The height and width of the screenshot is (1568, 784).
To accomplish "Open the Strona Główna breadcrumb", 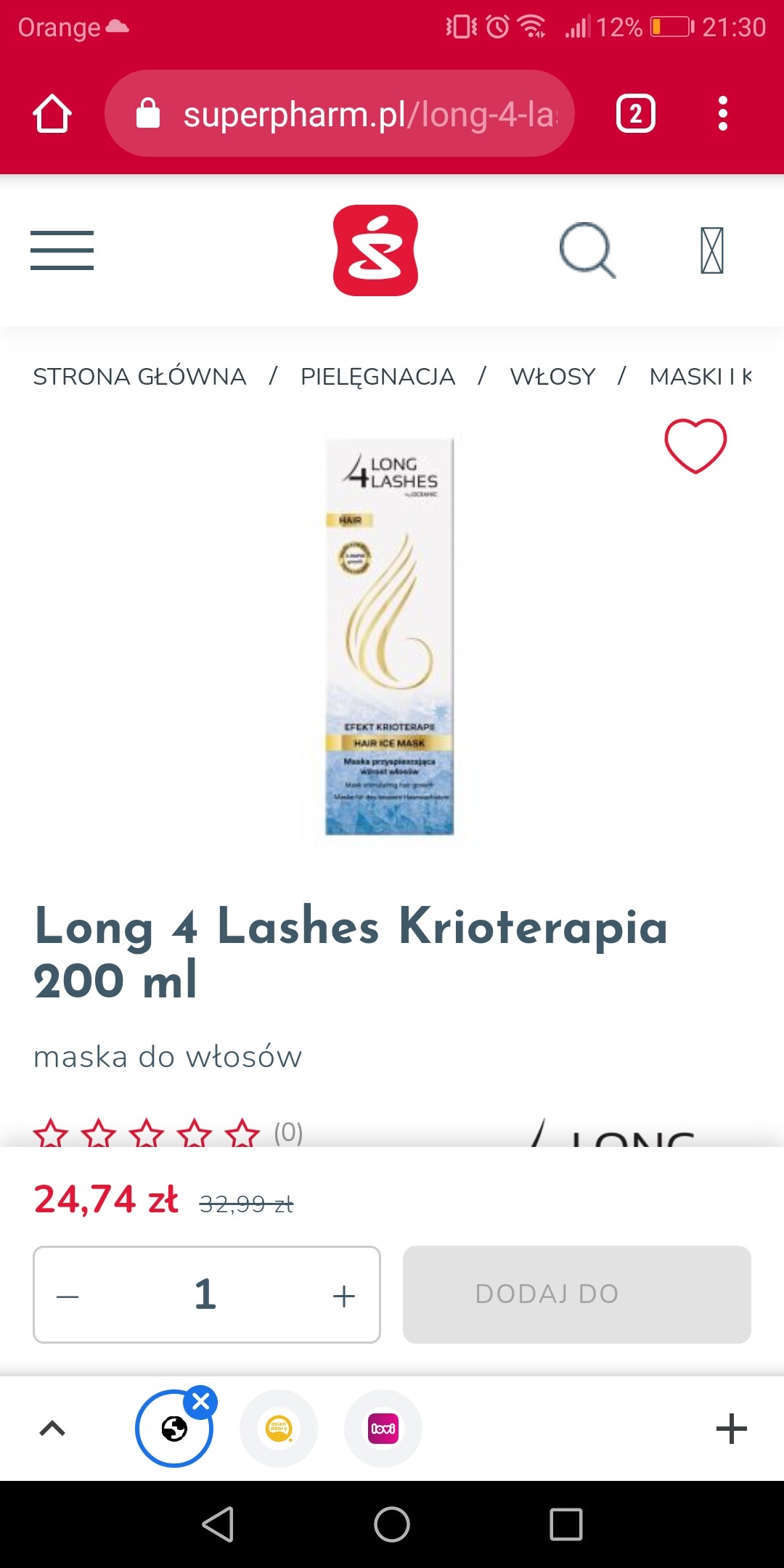I will (x=139, y=377).
